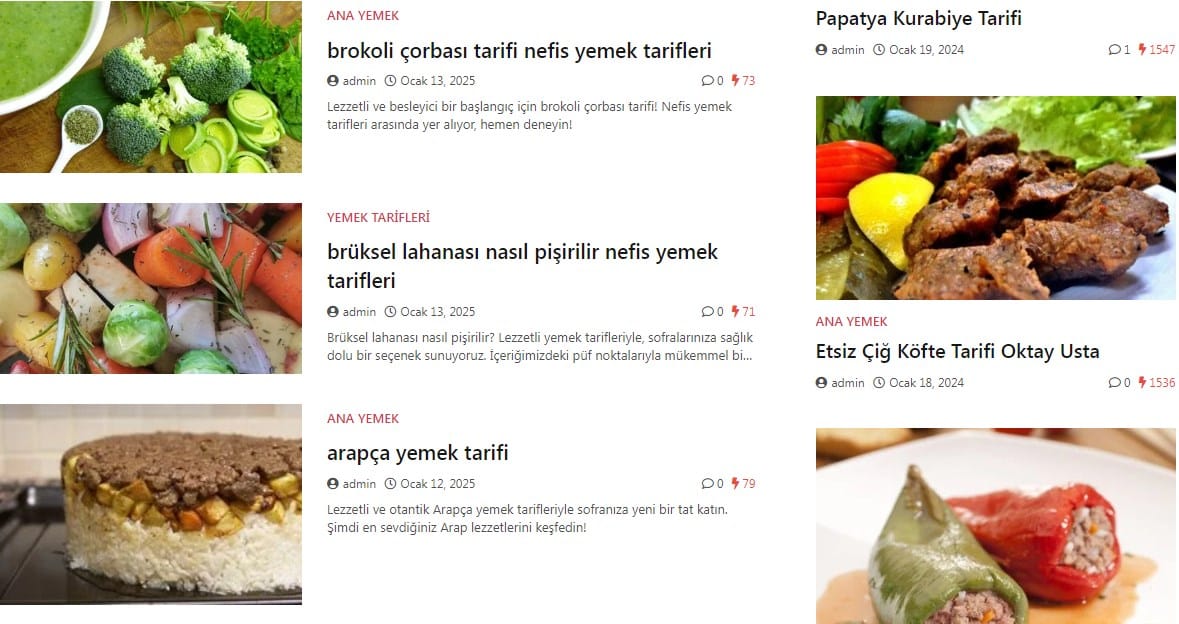Open the Etsiz Çiğ Köfte Tarifi Oktay Usta post
Screen dimensions: 1179x624
point(957,352)
